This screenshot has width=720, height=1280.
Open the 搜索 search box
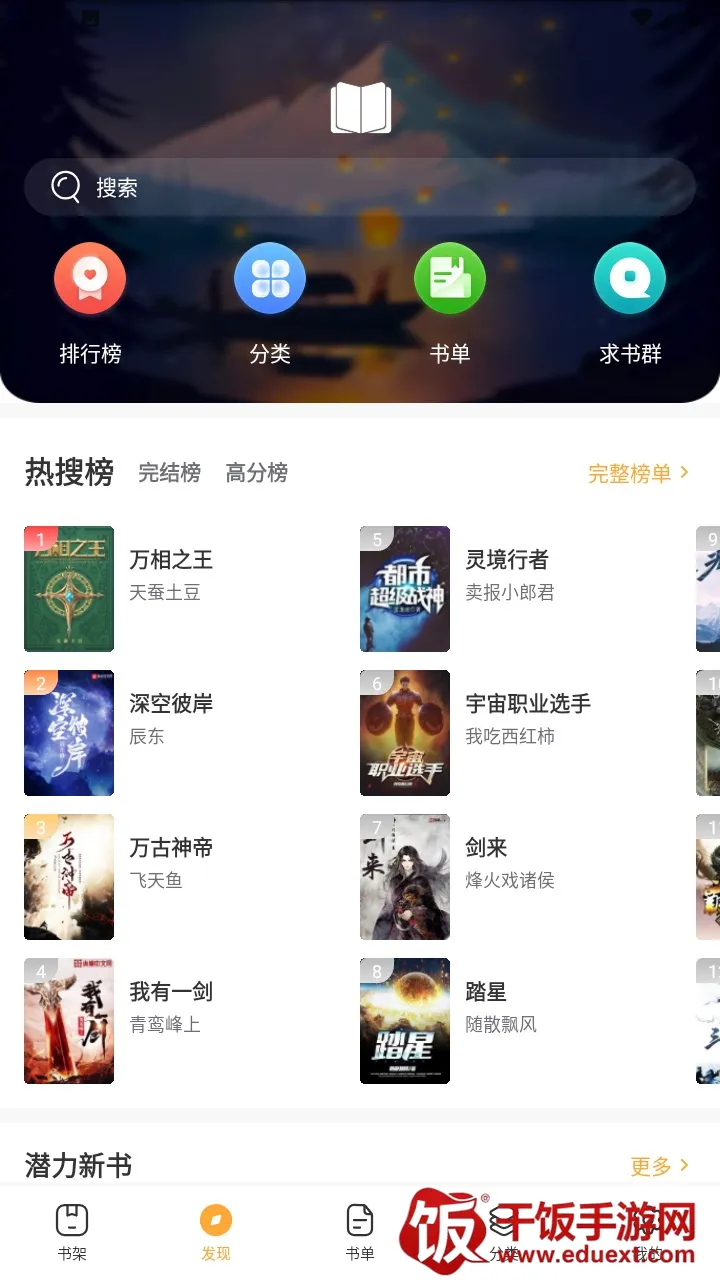(360, 187)
